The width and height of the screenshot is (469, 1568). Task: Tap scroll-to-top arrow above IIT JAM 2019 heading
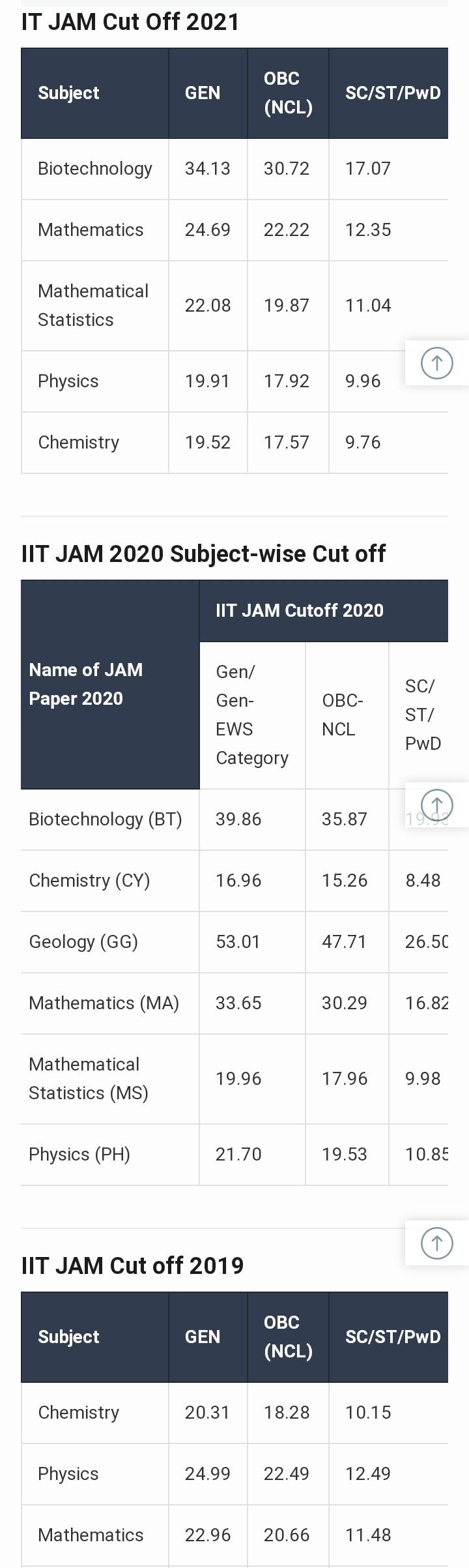tap(436, 1243)
